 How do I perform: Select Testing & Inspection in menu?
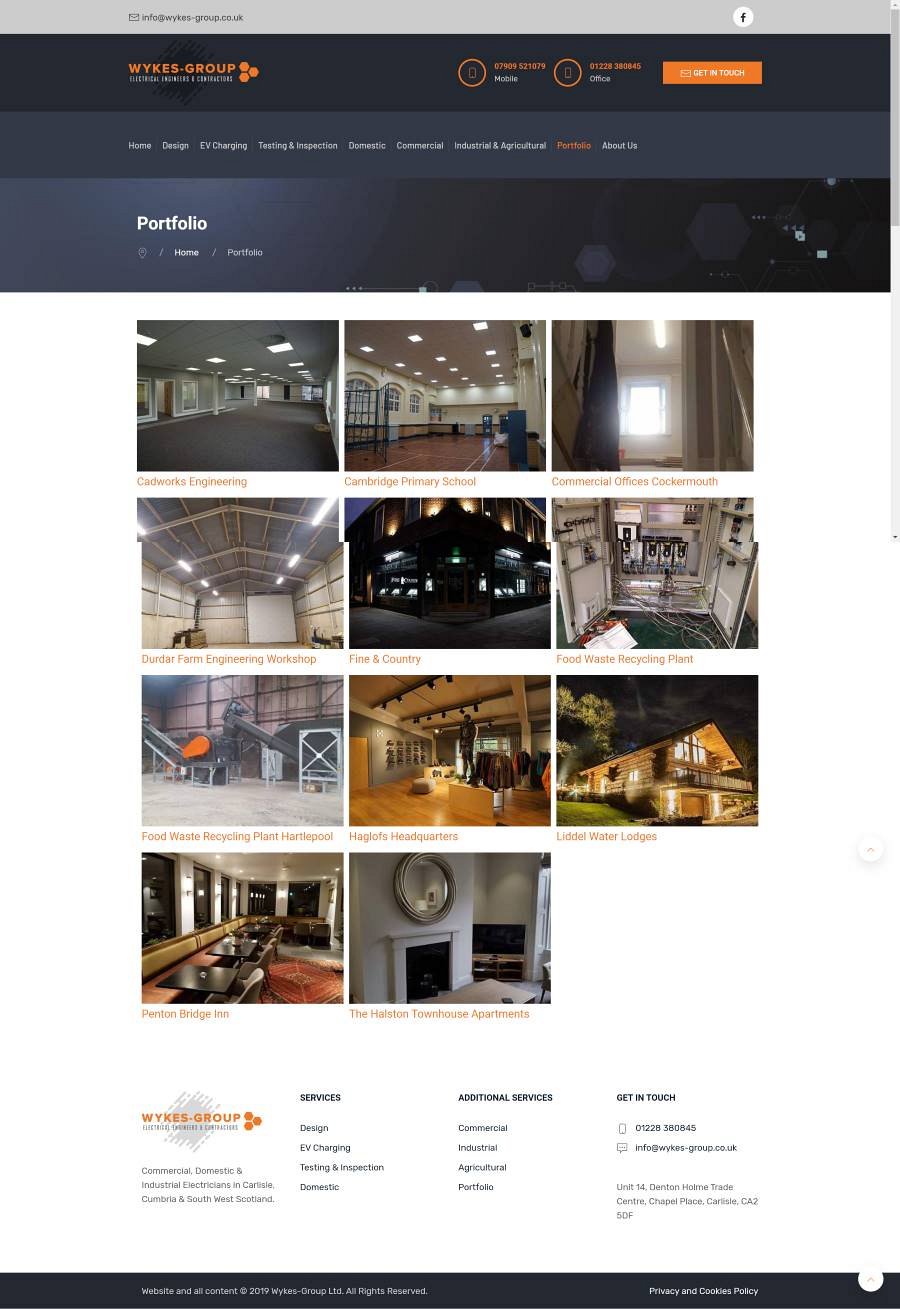point(297,146)
